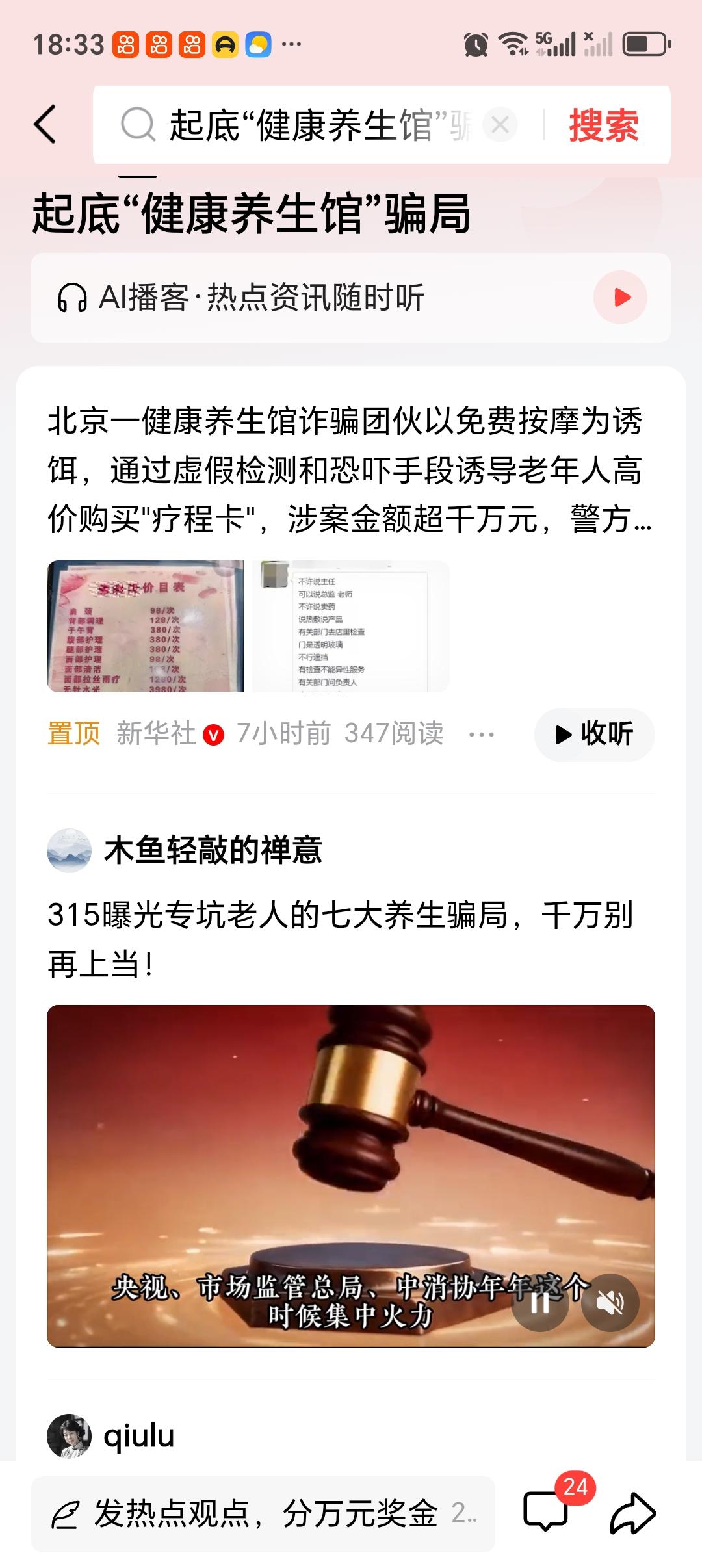Tap 收听 to listen to article

593,735
